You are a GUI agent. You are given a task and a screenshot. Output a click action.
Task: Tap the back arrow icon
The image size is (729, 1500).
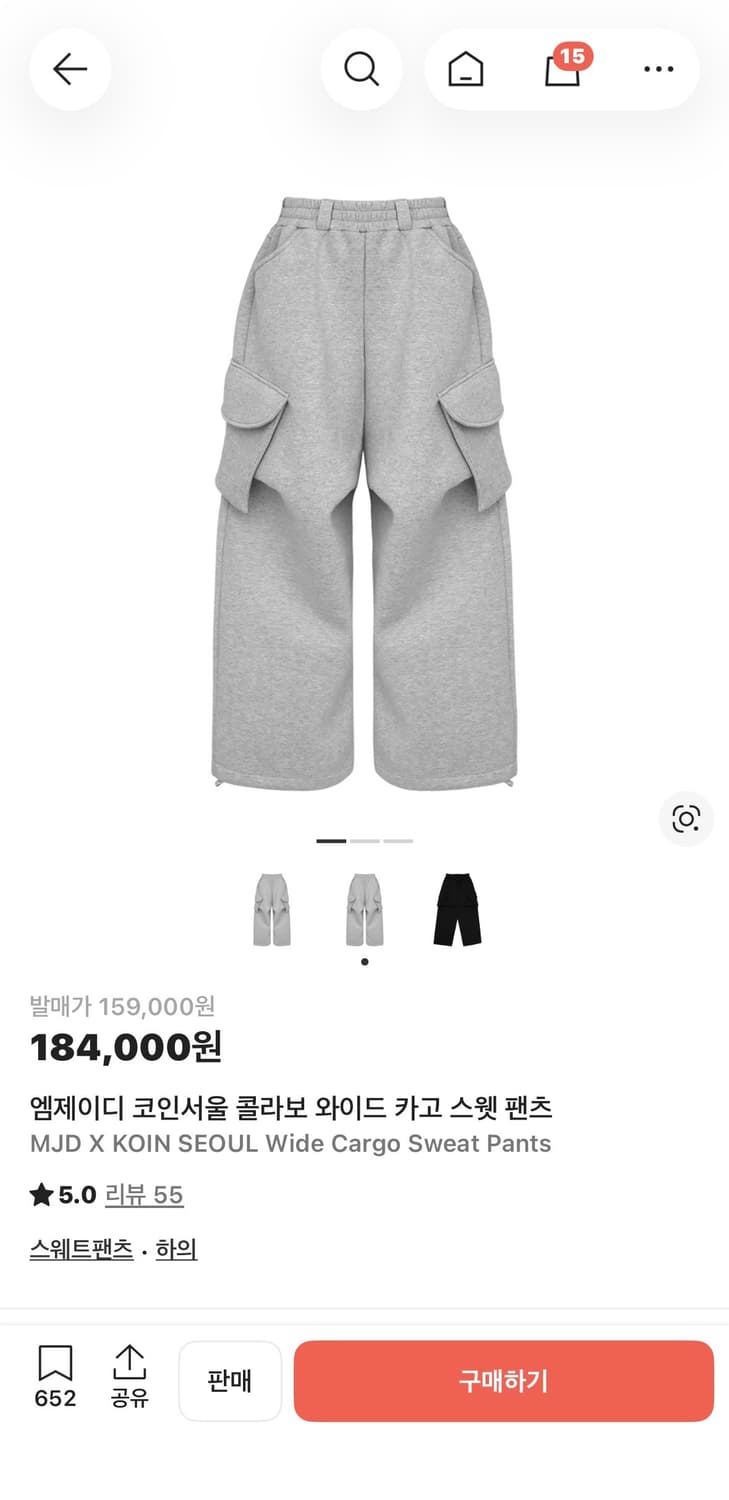click(69, 68)
